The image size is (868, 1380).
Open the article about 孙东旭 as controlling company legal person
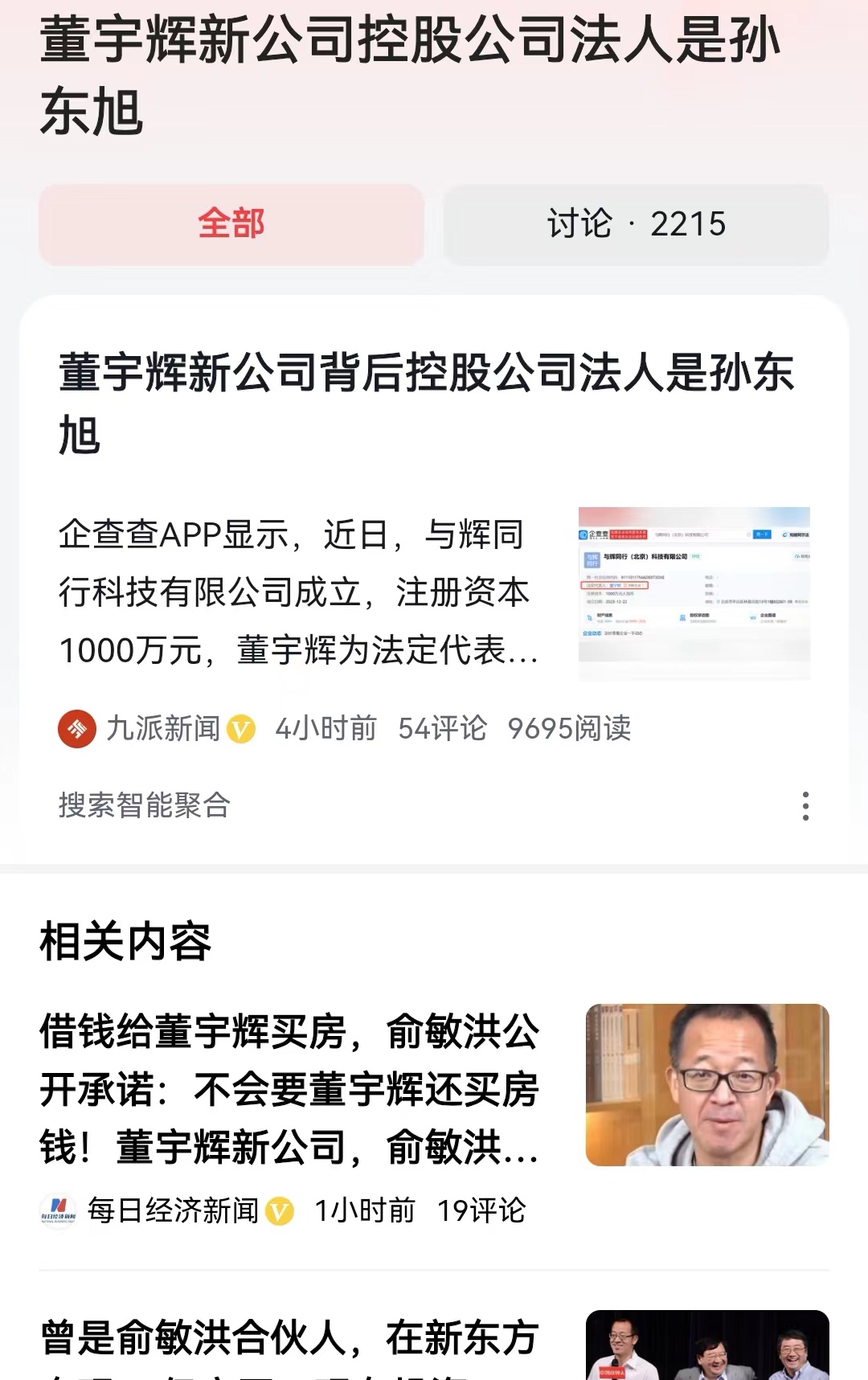(426, 402)
